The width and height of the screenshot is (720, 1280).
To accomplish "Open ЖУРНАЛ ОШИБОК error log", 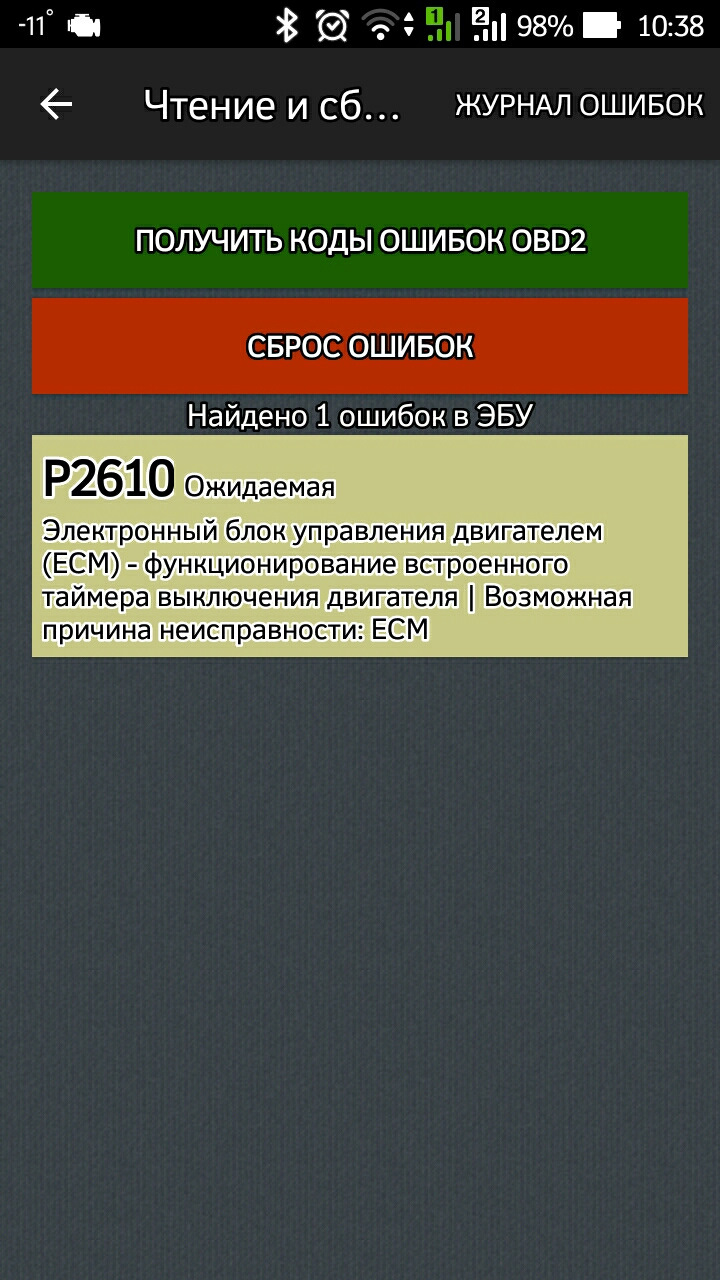I will [579, 105].
